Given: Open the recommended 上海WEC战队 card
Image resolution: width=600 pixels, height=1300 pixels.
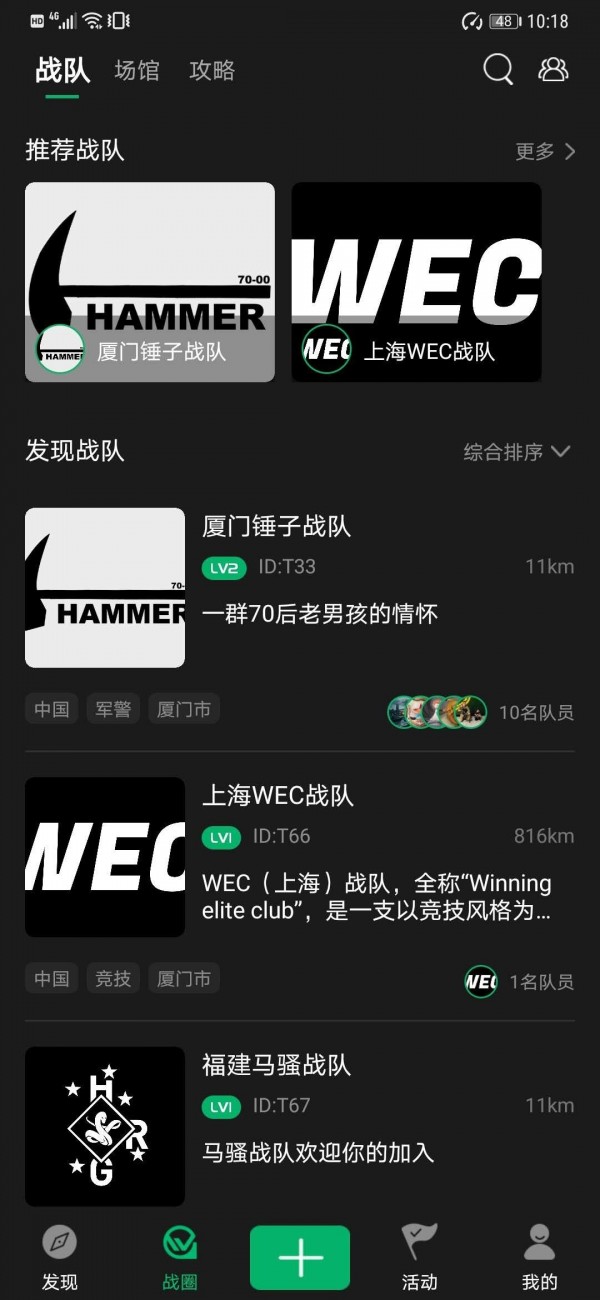Looking at the screenshot, I should 416,282.
